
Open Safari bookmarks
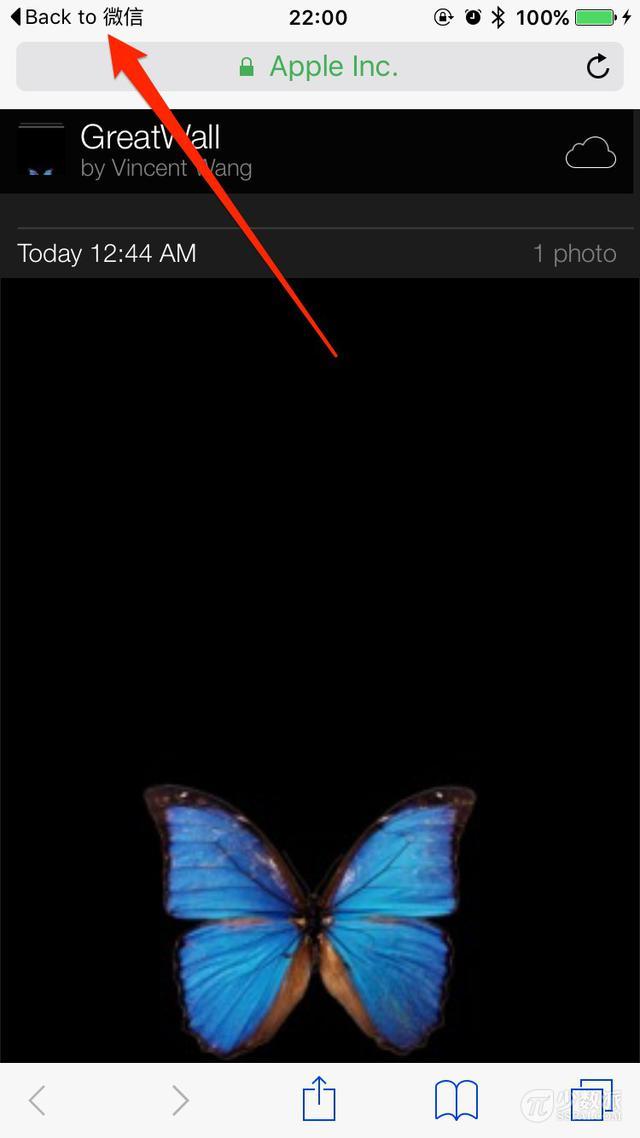pos(456,1101)
